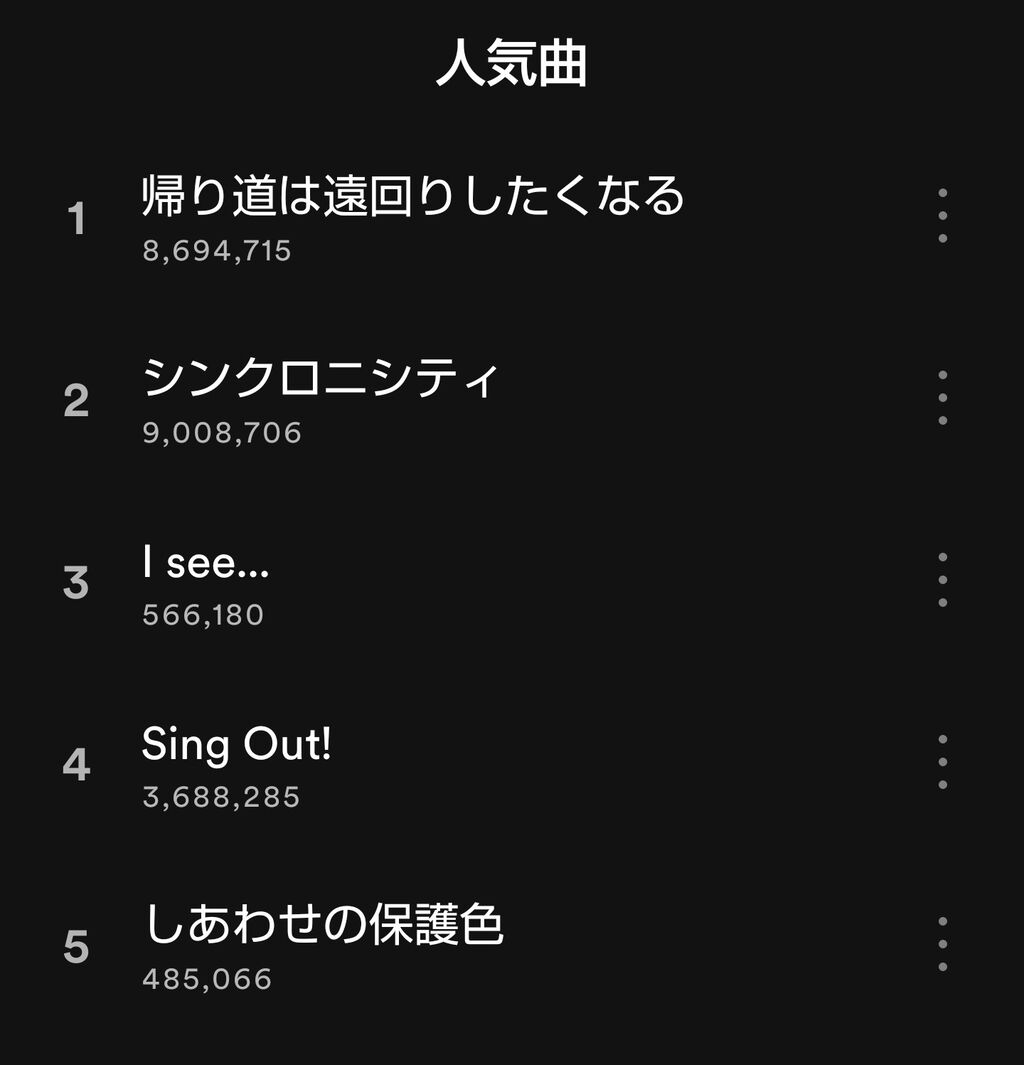Open the three-dot menu for シンクロニシティ
The width and height of the screenshot is (1024, 1065).
point(942,398)
